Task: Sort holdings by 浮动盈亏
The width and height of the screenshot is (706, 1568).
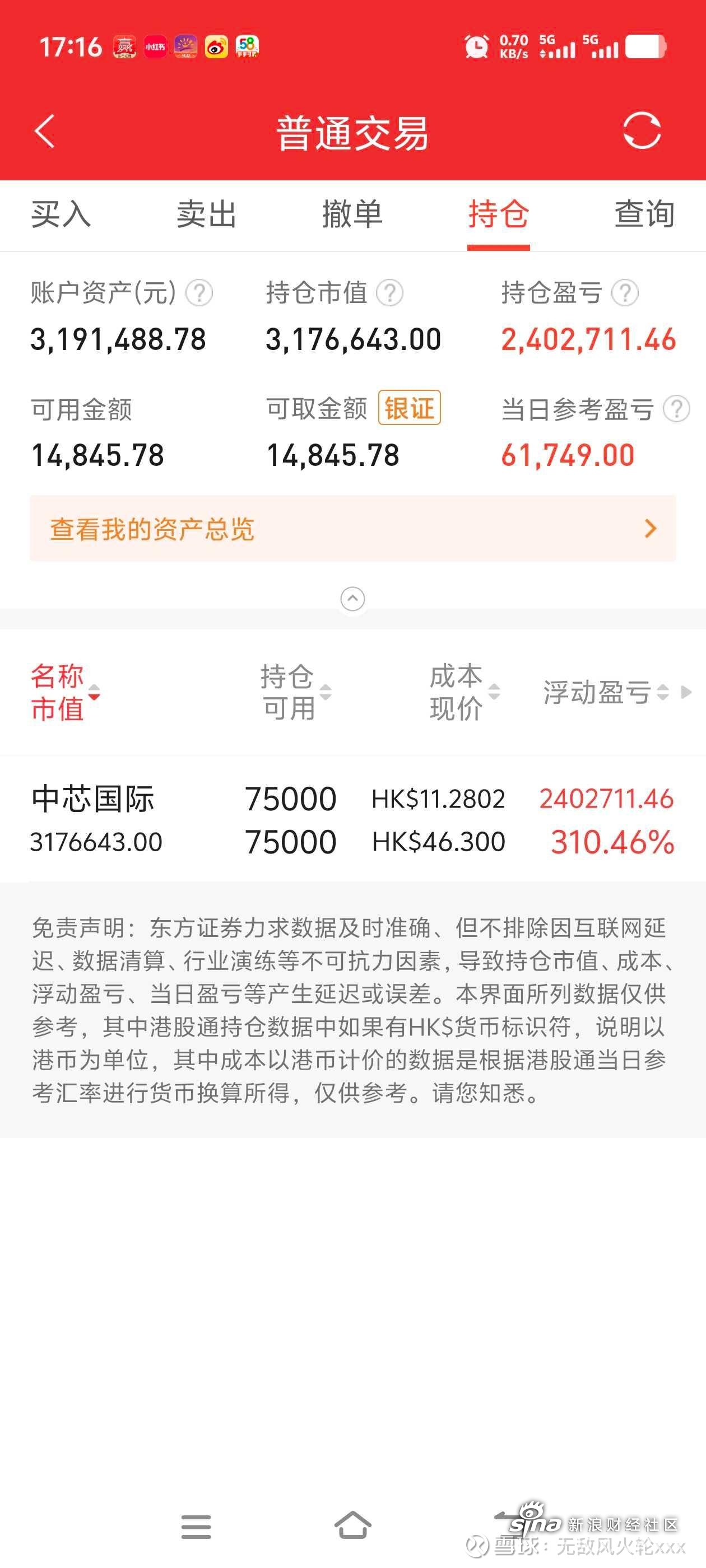Action: tap(606, 692)
